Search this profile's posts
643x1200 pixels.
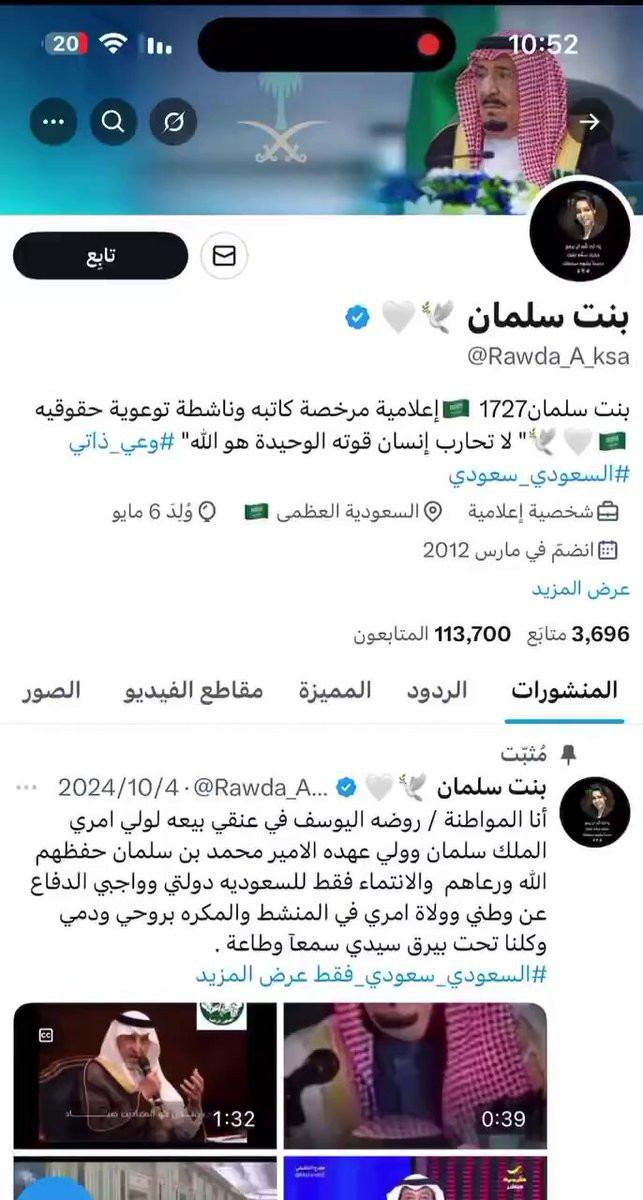(x=113, y=122)
